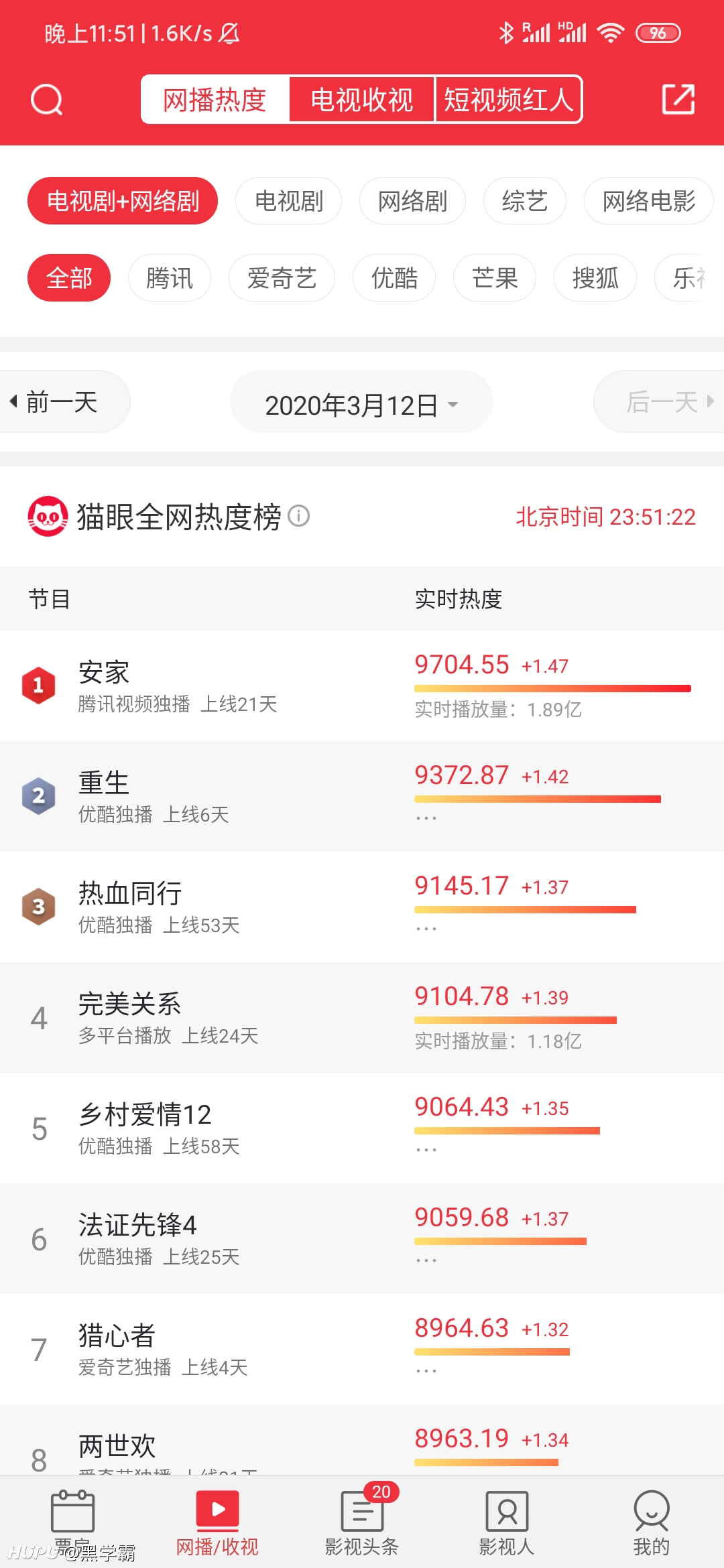Screen dimensions: 724x1568
Task: Open the 安家 show row
Action: pos(362,685)
